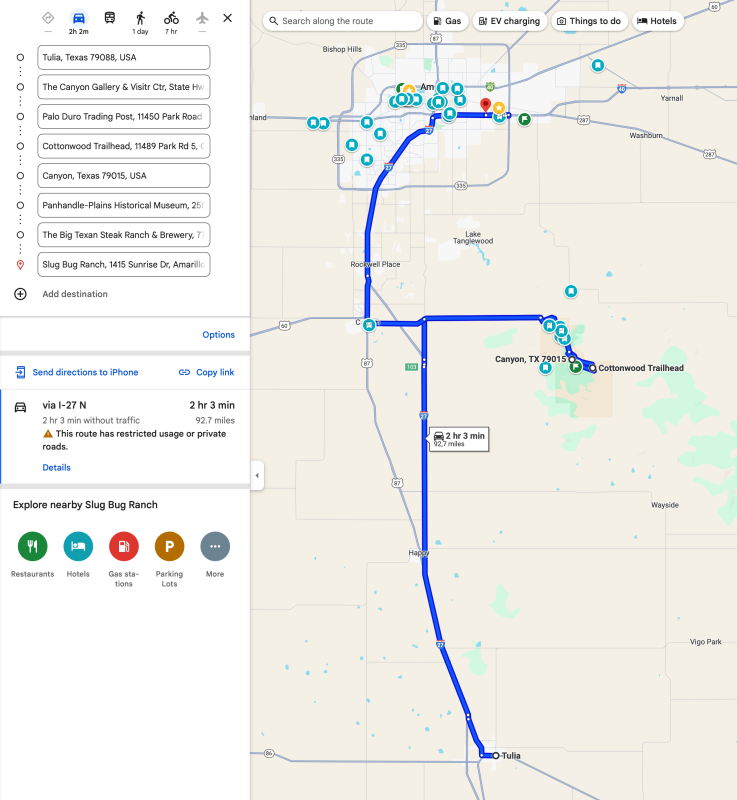Image resolution: width=737 pixels, height=800 pixels.
Task: Send directions to iPhone
Action: pyautogui.click(x=85, y=372)
